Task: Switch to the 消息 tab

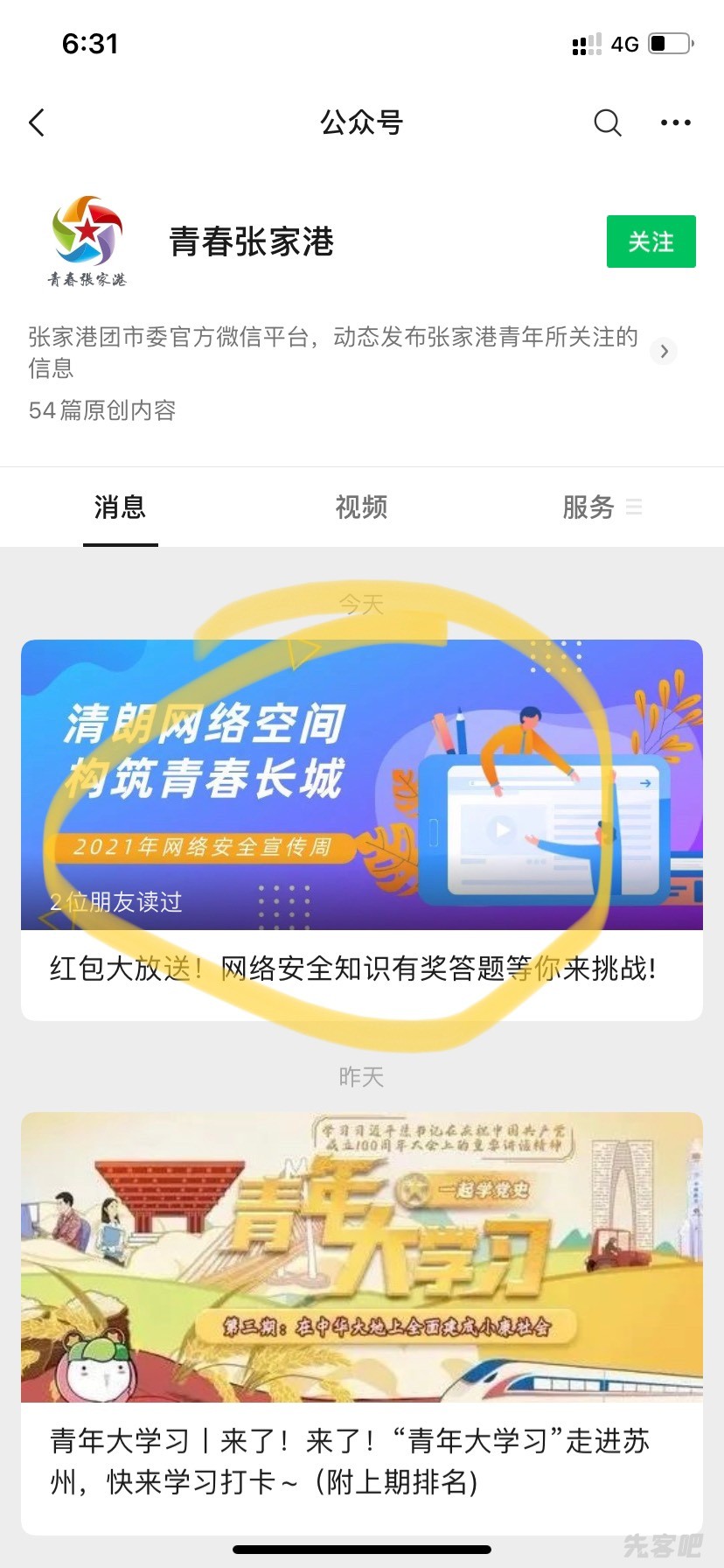Action: coord(120,507)
